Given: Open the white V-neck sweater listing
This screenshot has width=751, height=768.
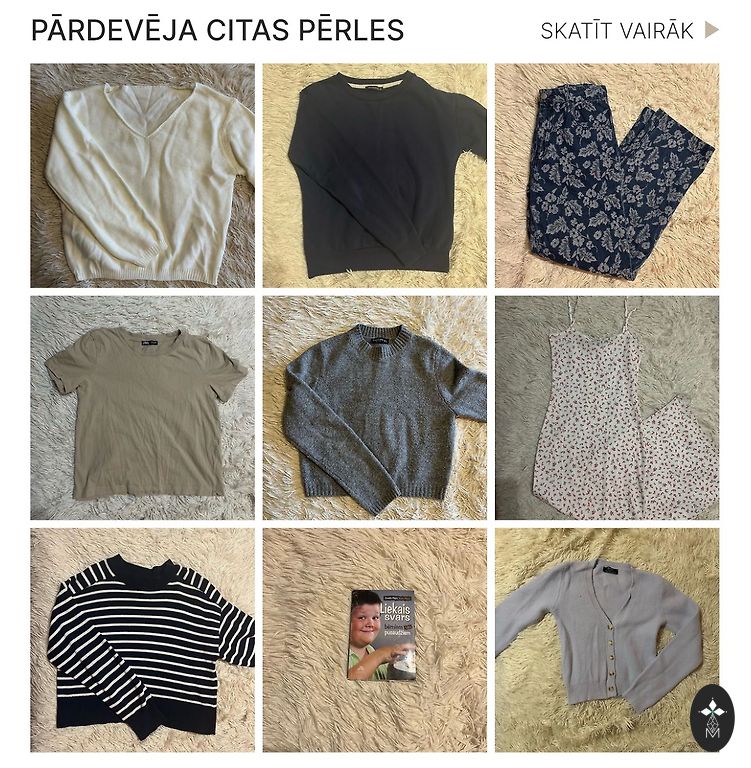Looking at the screenshot, I should coord(142,176).
